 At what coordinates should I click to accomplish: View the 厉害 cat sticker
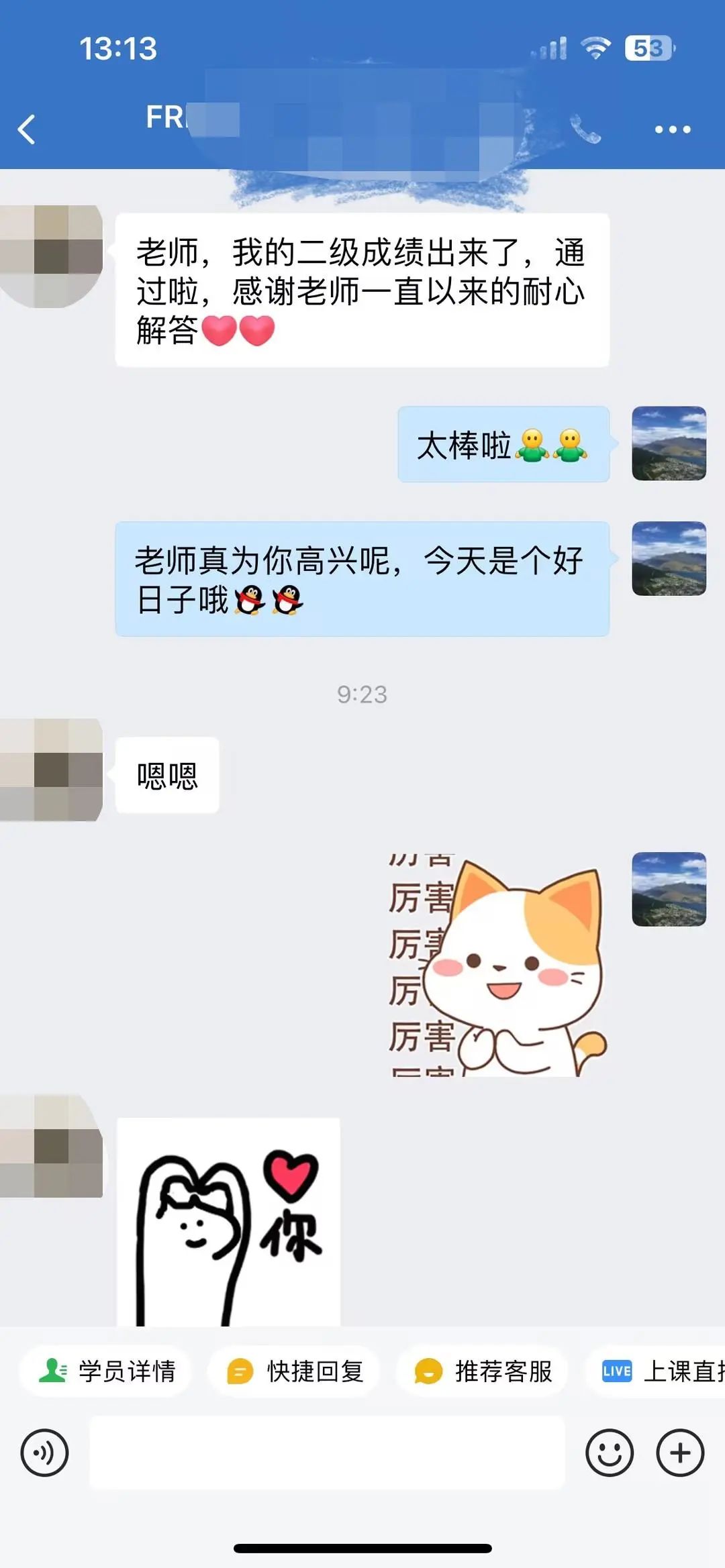(x=497, y=965)
